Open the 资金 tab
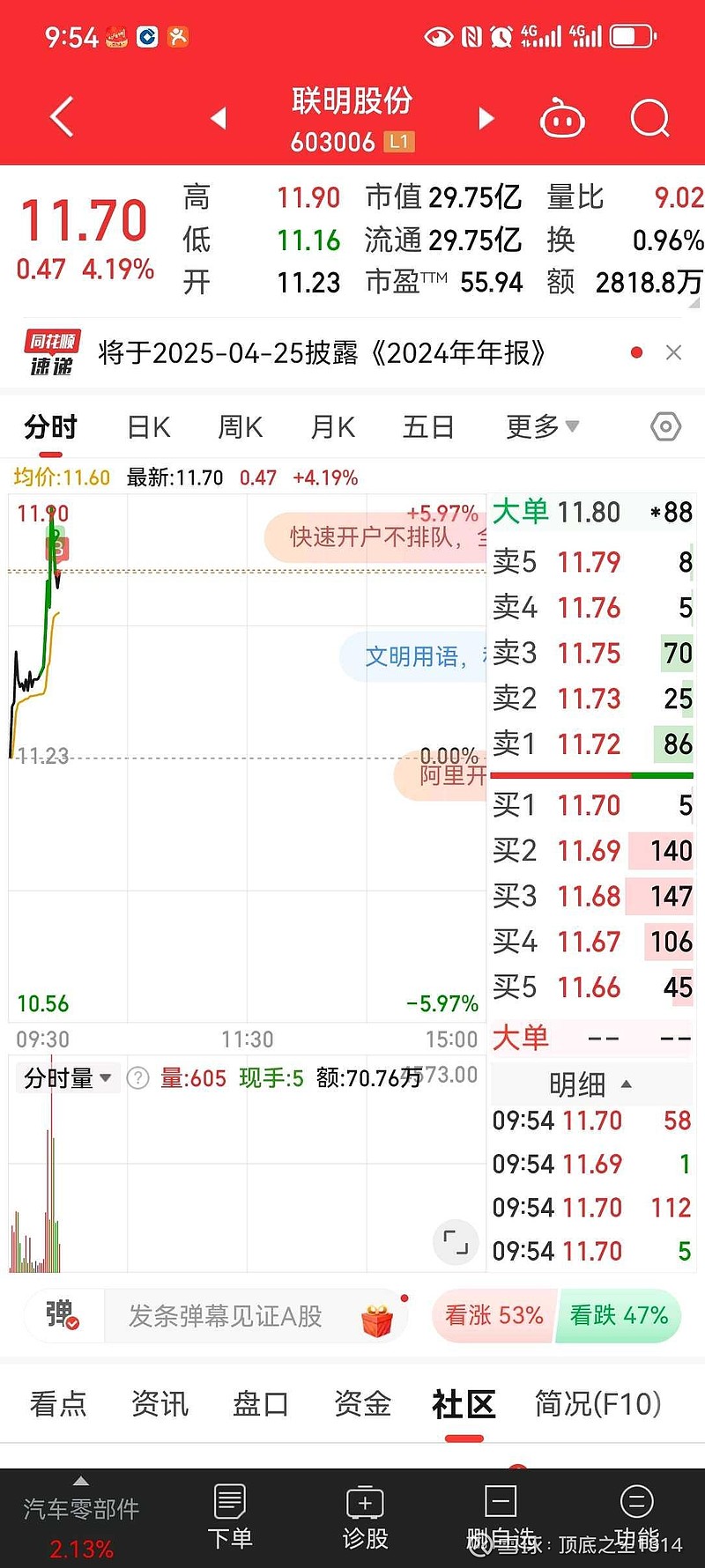 pos(362,1404)
